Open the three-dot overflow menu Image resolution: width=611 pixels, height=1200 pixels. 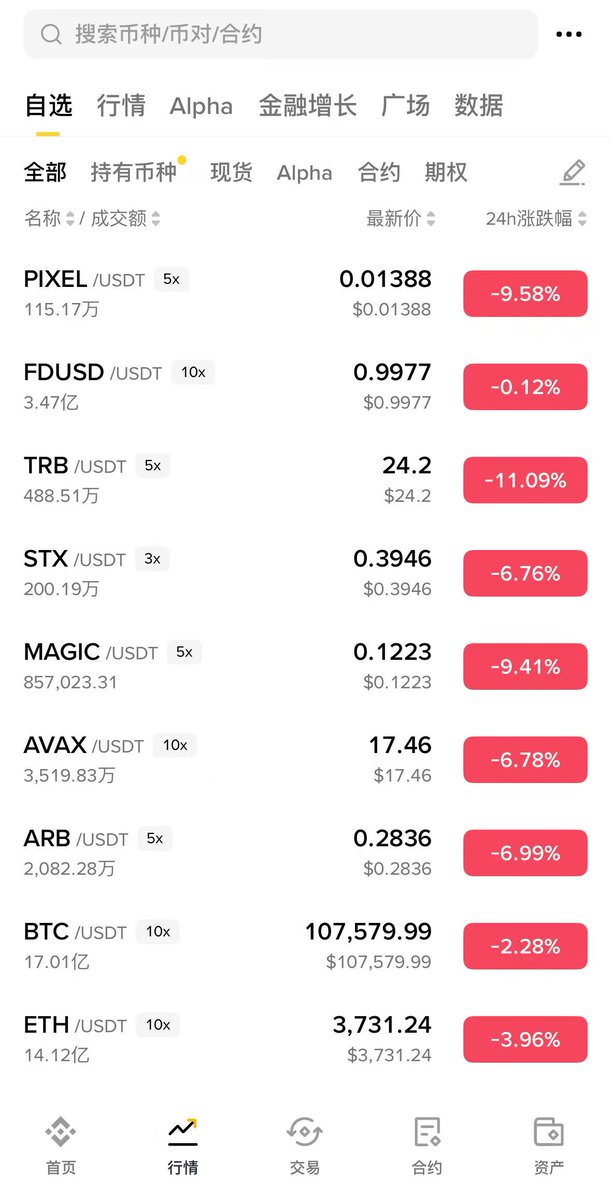tap(568, 35)
